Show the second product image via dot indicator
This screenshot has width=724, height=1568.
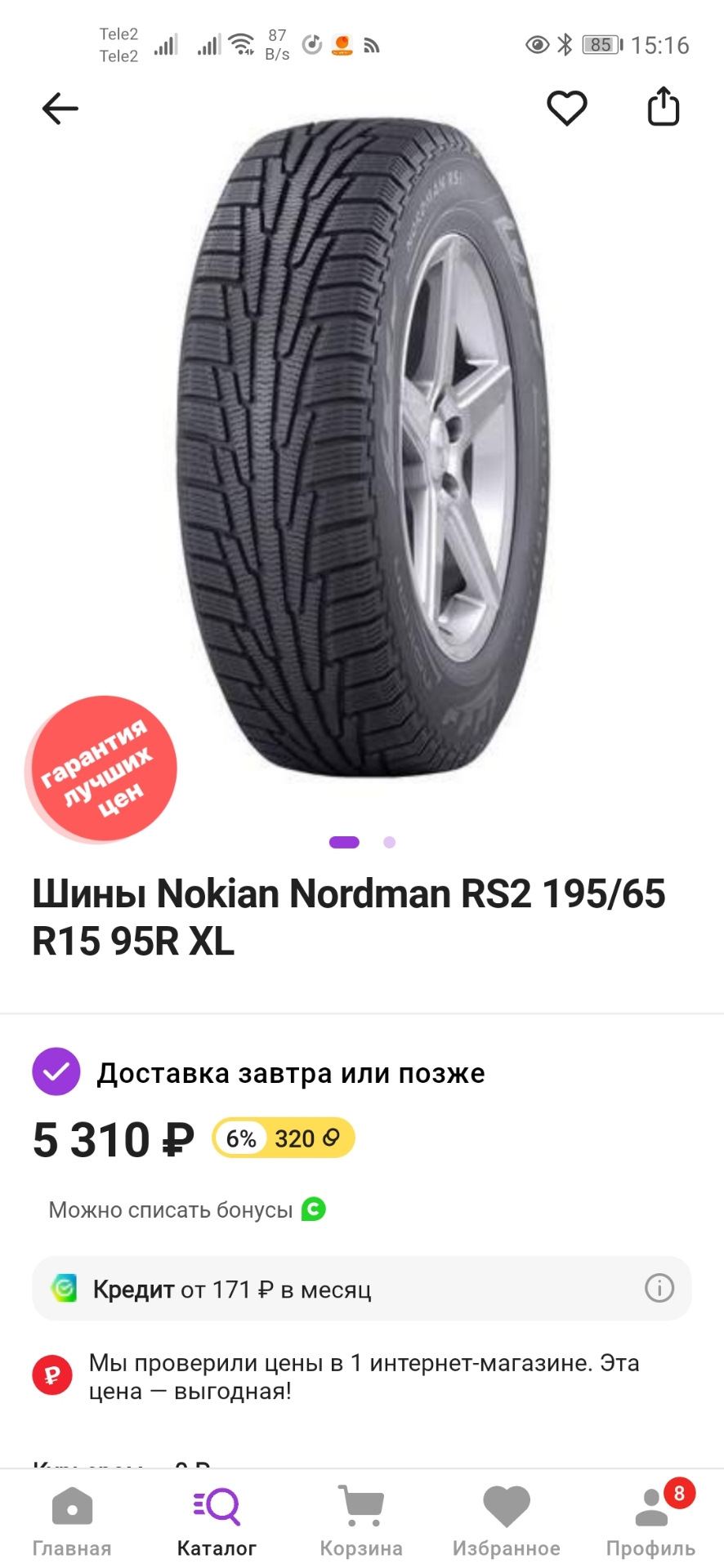(389, 842)
